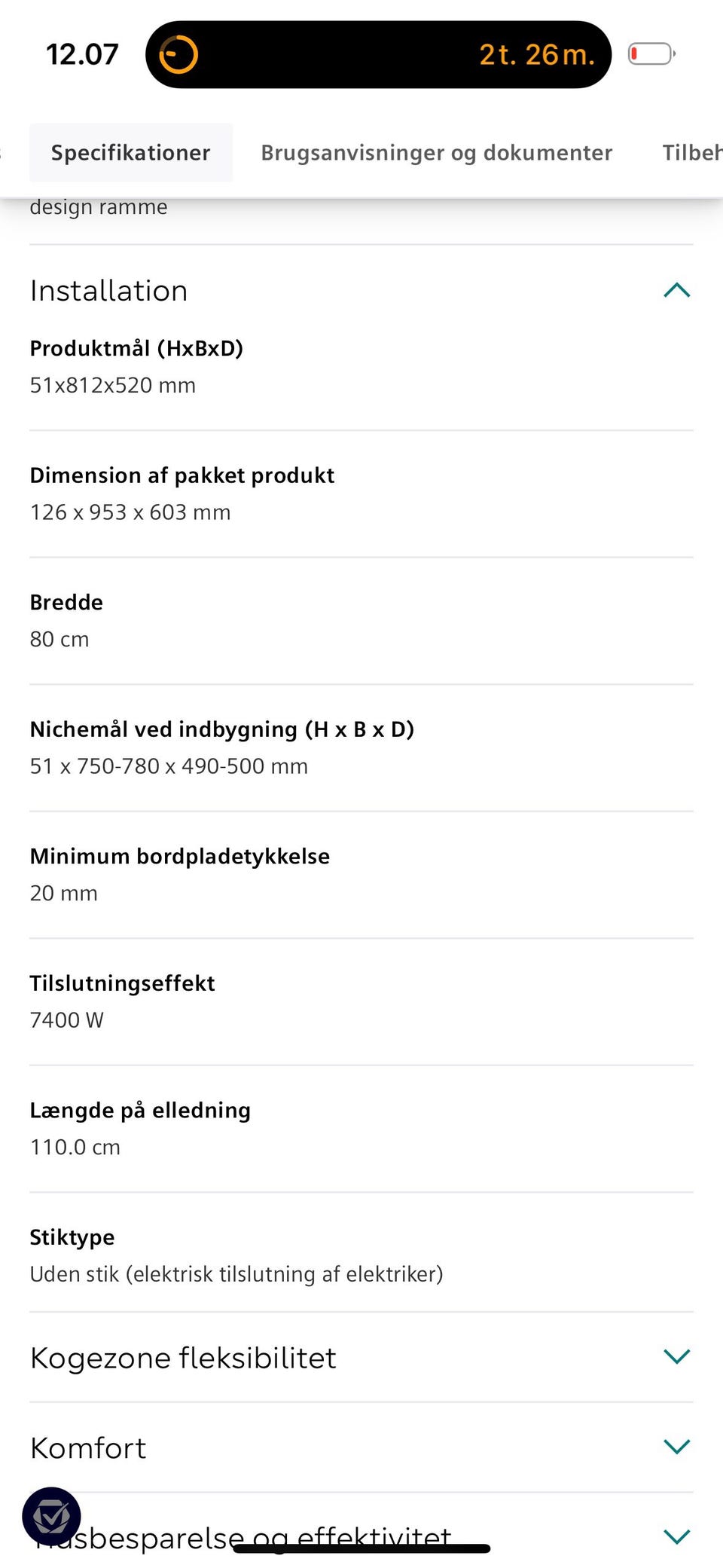
Task: Tap the "2t. 26m." countdown display
Action: pyautogui.click(x=536, y=53)
